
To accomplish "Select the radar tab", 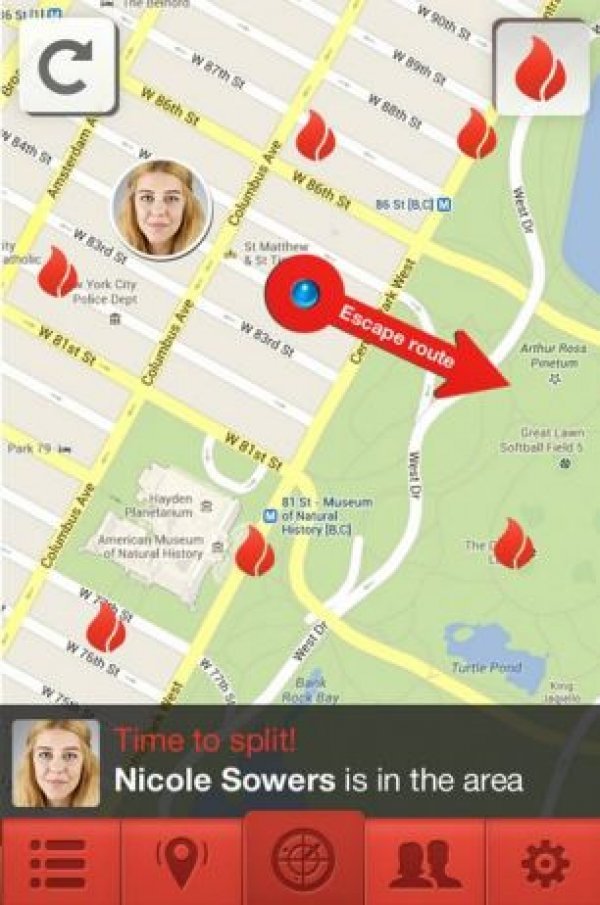I will point(304,860).
